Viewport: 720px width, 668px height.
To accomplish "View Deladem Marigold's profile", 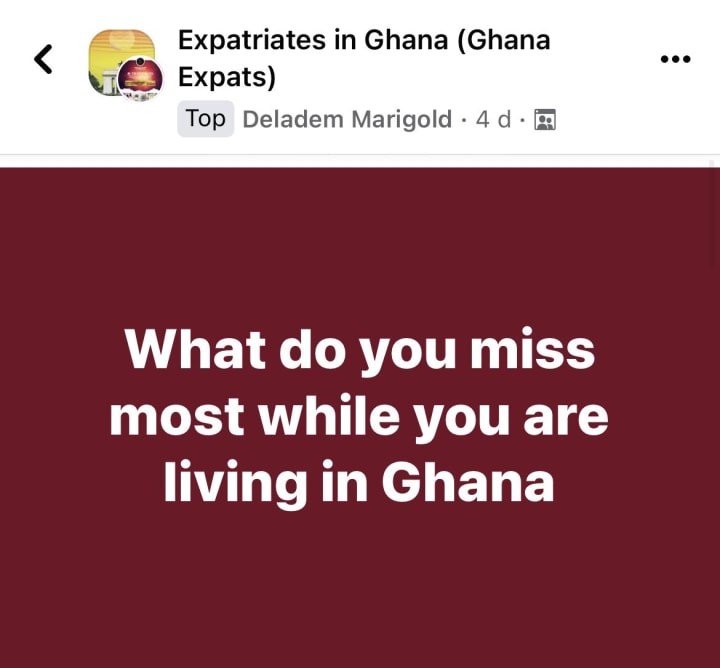I will coord(346,120).
